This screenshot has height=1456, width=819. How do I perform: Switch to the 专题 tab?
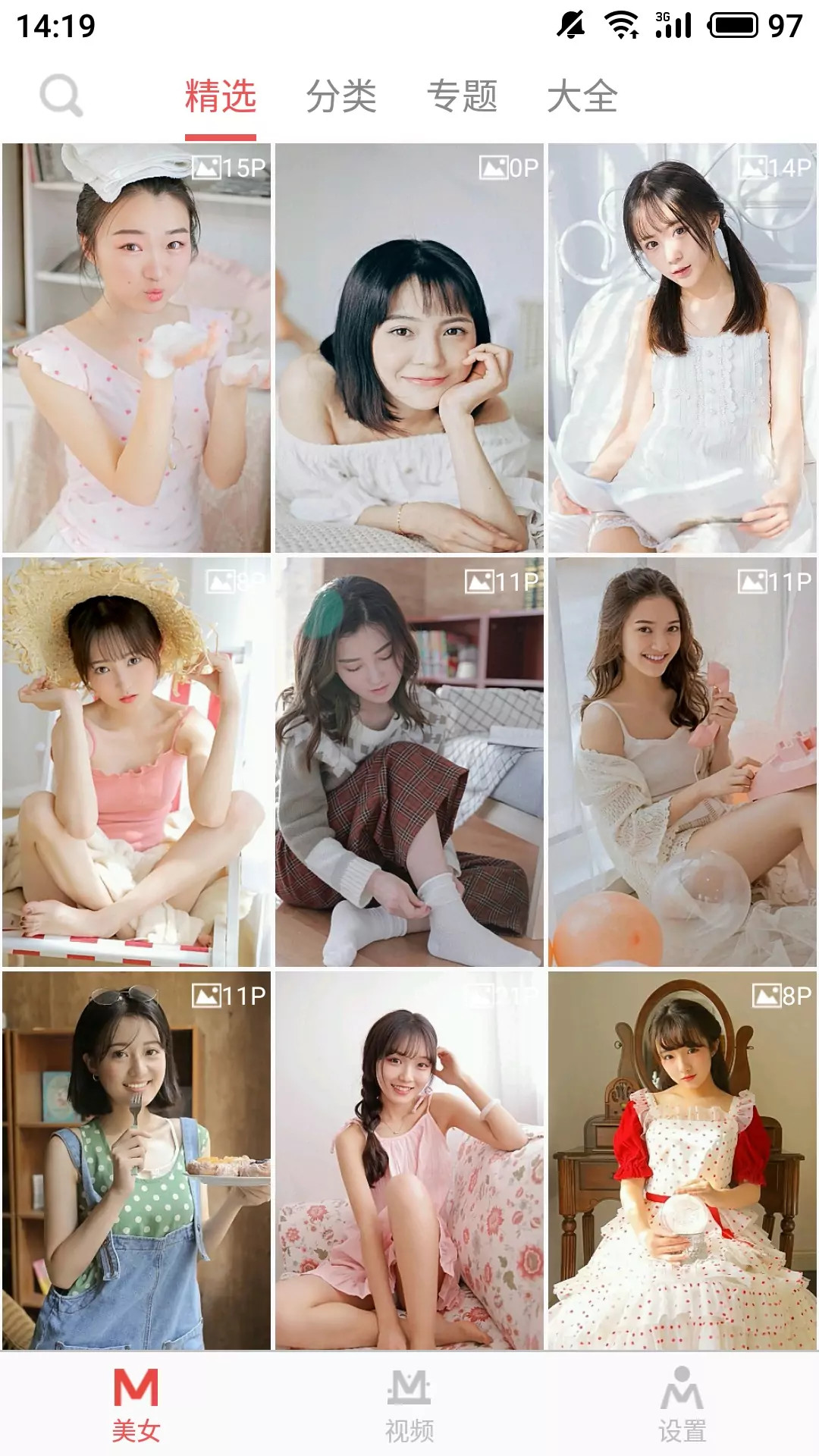pyautogui.click(x=462, y=97)
